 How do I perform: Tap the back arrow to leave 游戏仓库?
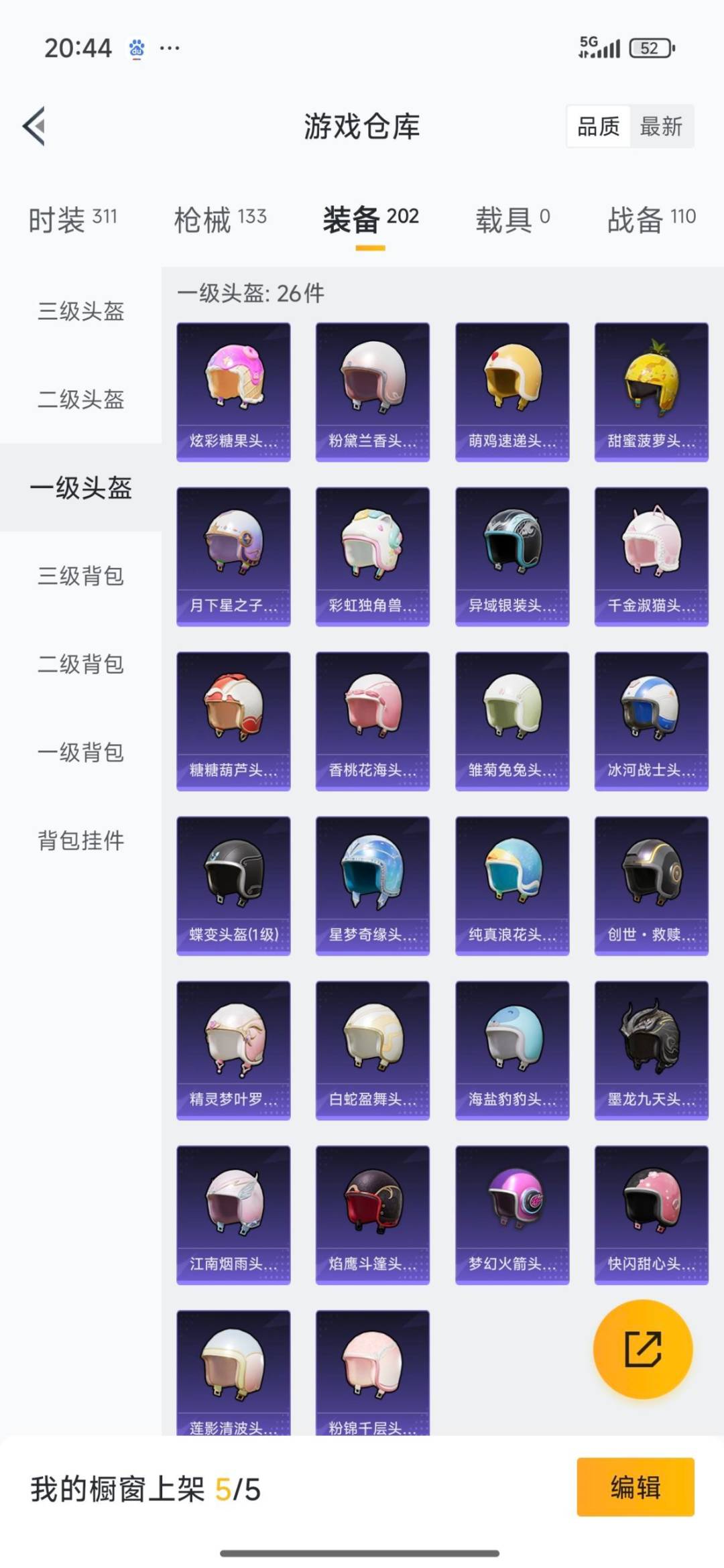coord(35,127)
